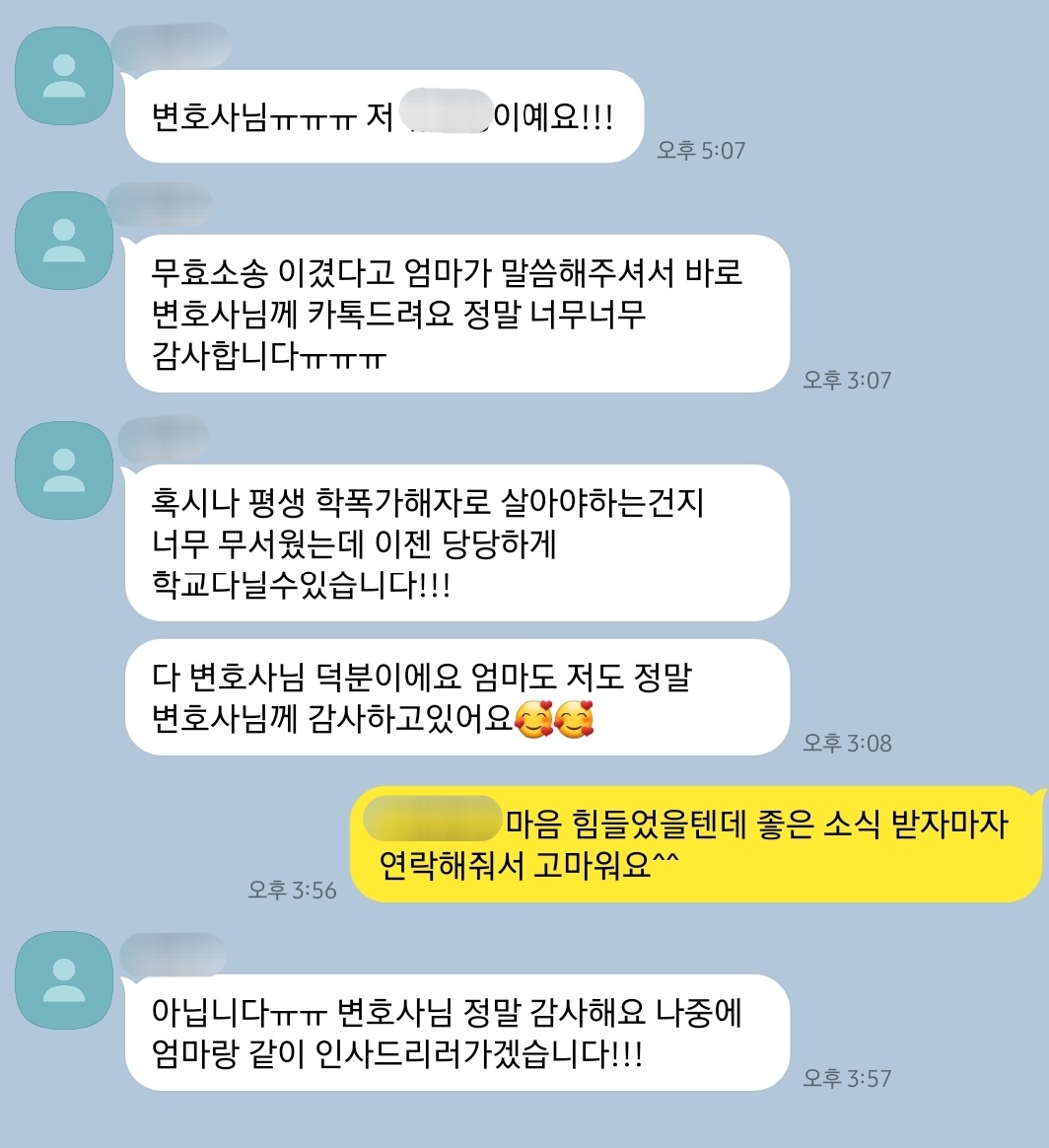Tap profile avatar next to '혹시나 평생' message
Image resolution: width=1049 pixels, height=1148 pixels.
click(x=64, y=469)
